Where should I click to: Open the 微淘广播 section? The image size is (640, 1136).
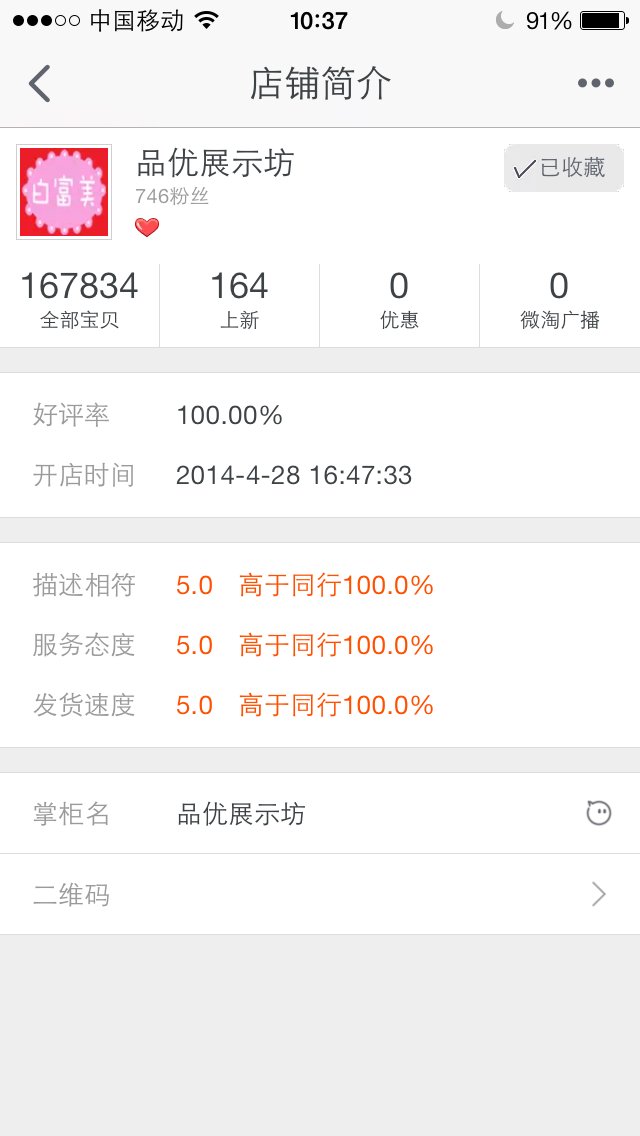(559, 300)
